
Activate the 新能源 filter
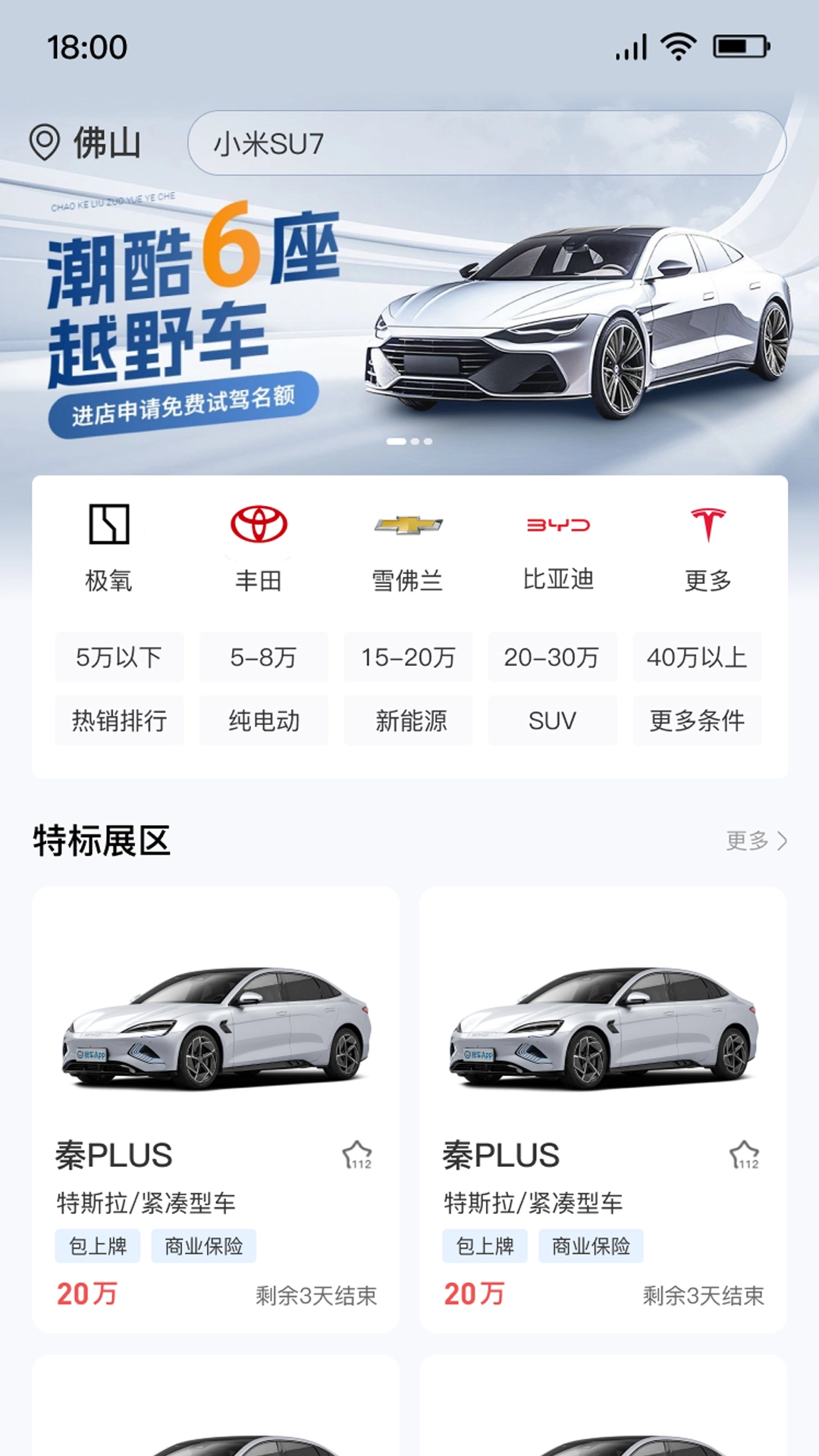[x=408, y=720]
